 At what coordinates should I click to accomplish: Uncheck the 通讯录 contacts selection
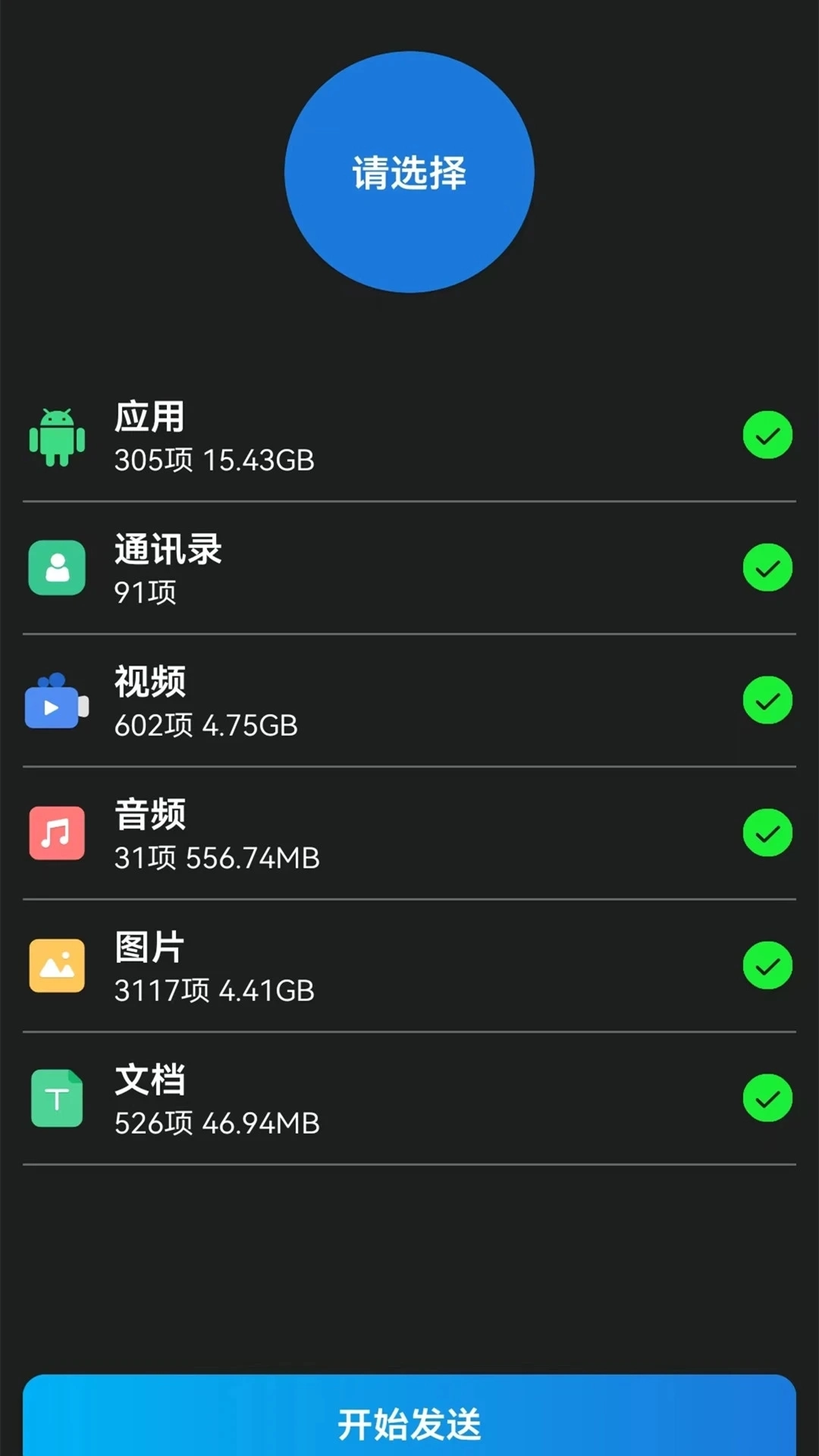(x=767, y=567)
